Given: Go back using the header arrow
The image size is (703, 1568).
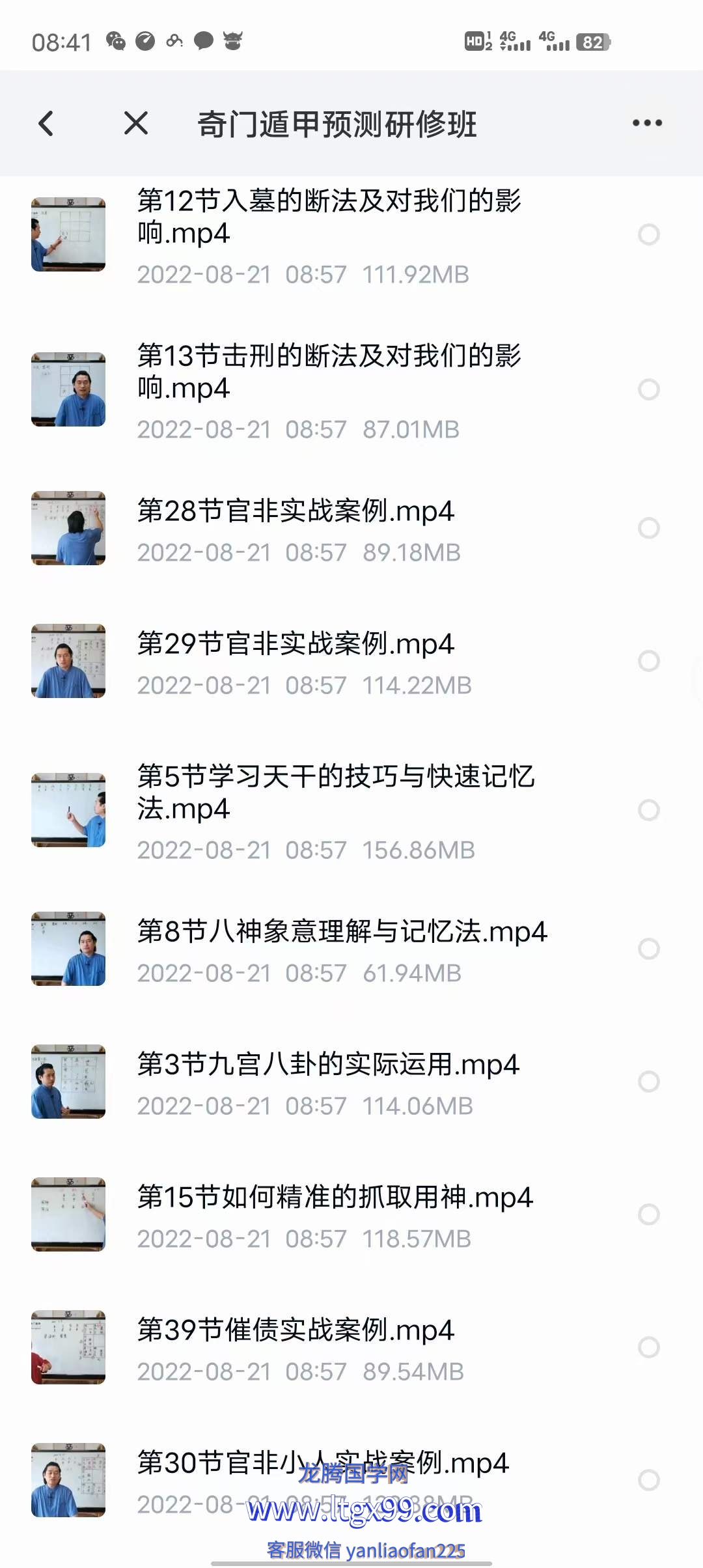Looking at the screenshot, I should click(x=46, y=123).
